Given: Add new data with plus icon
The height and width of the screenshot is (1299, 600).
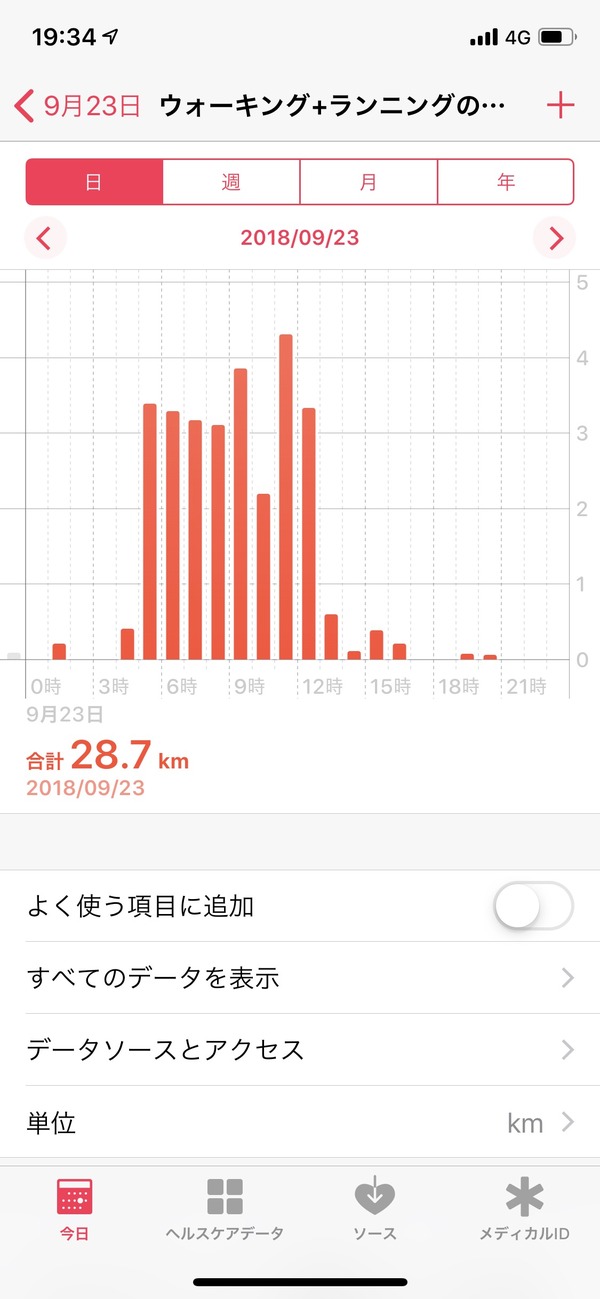Looking at the screenshot, I should point(561,105).
